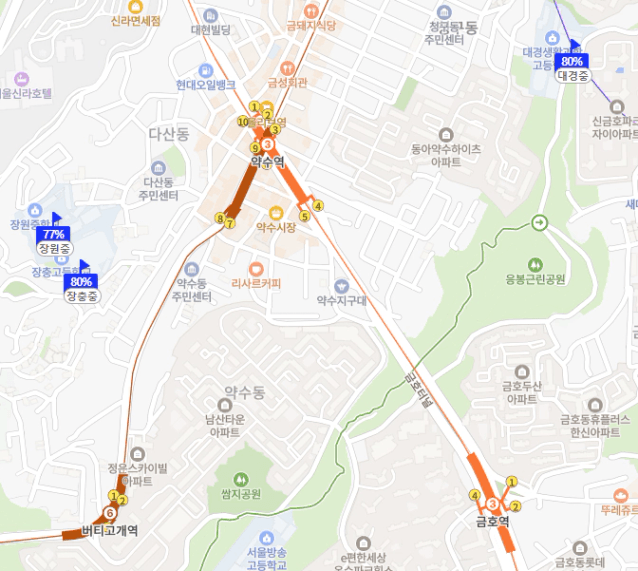
Task: Open 현대오일뱅크 gas station marker
Action: 206,70
